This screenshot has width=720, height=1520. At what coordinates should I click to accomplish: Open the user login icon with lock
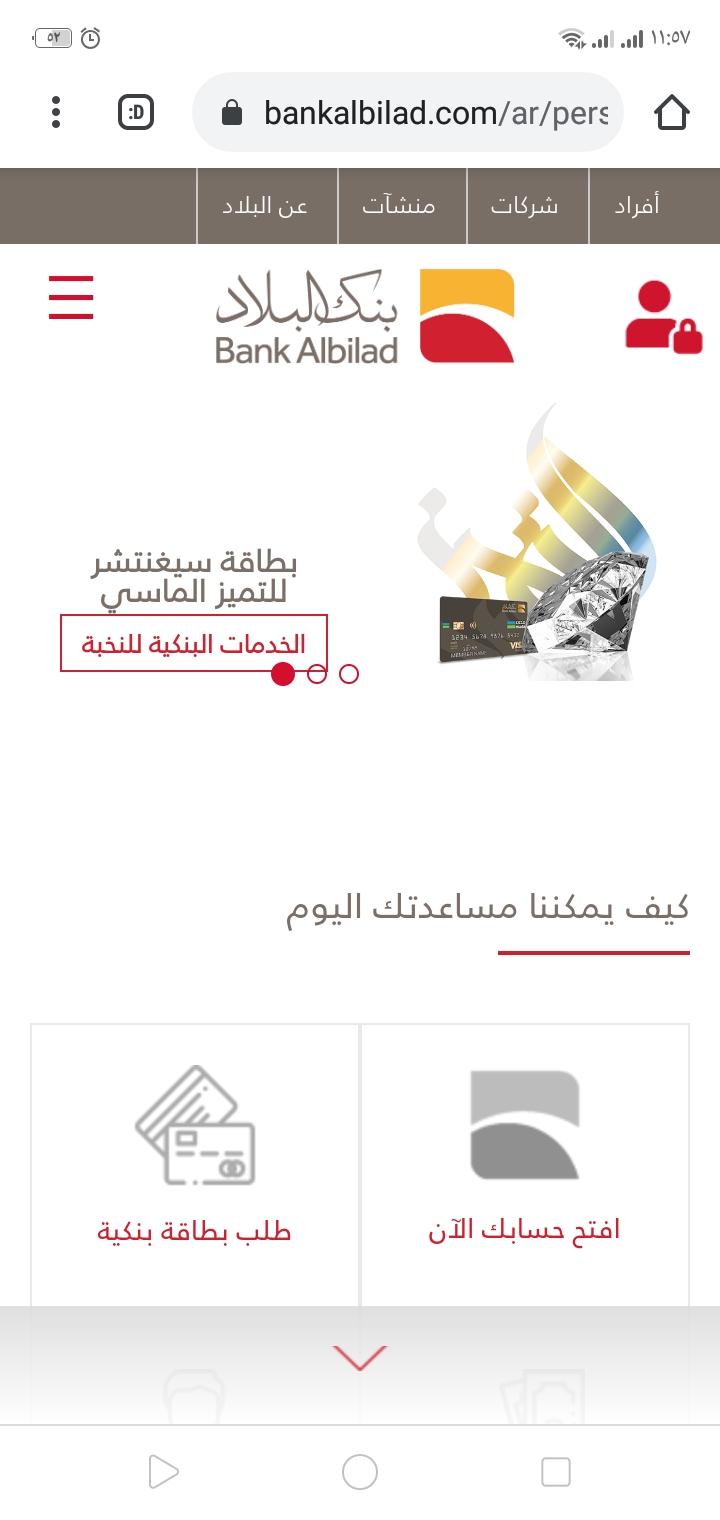(x=664, y=317)
